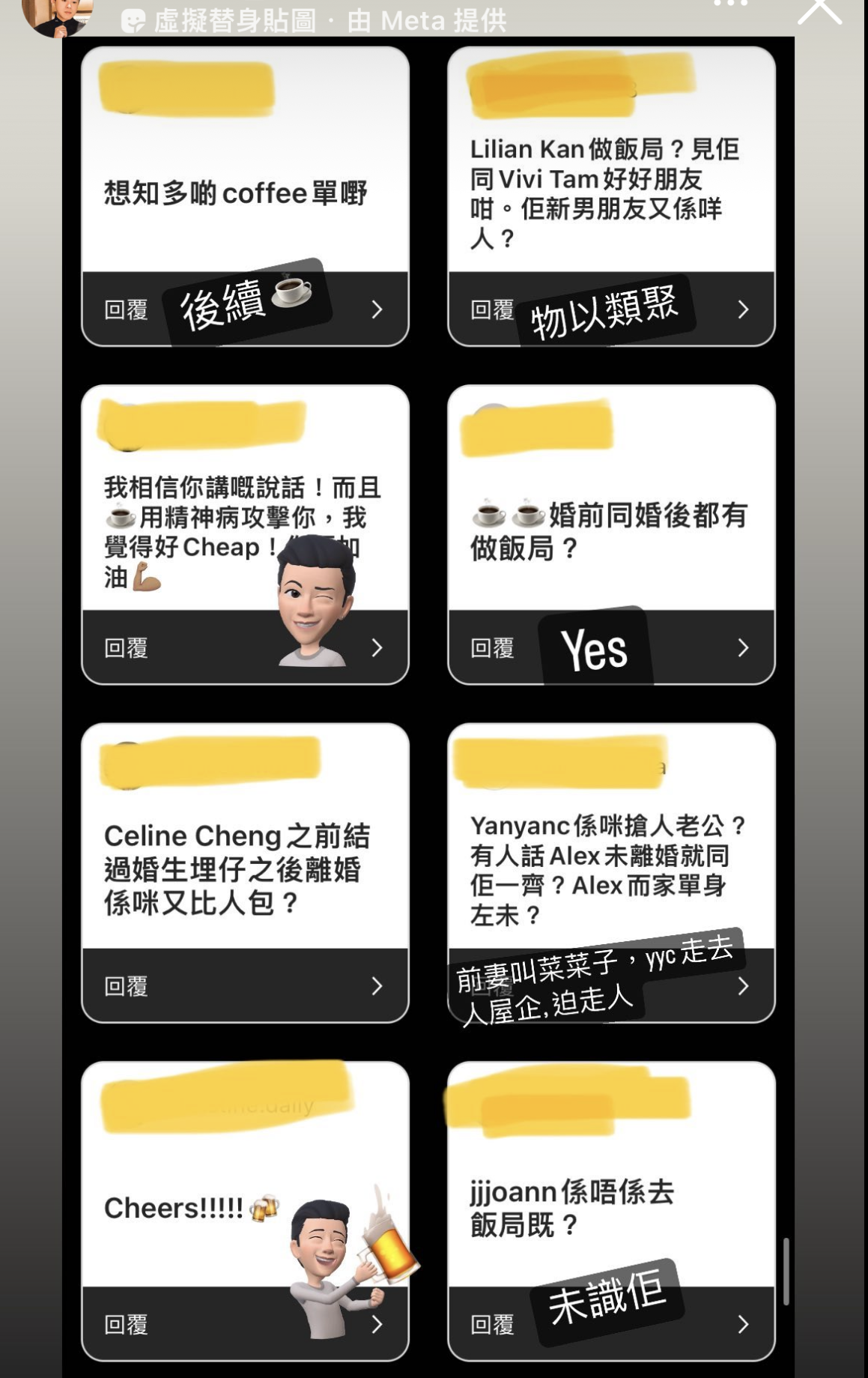Open the story poster's profile picture
Viewport: 868px width, 1378px height.
tap(57, 15)
